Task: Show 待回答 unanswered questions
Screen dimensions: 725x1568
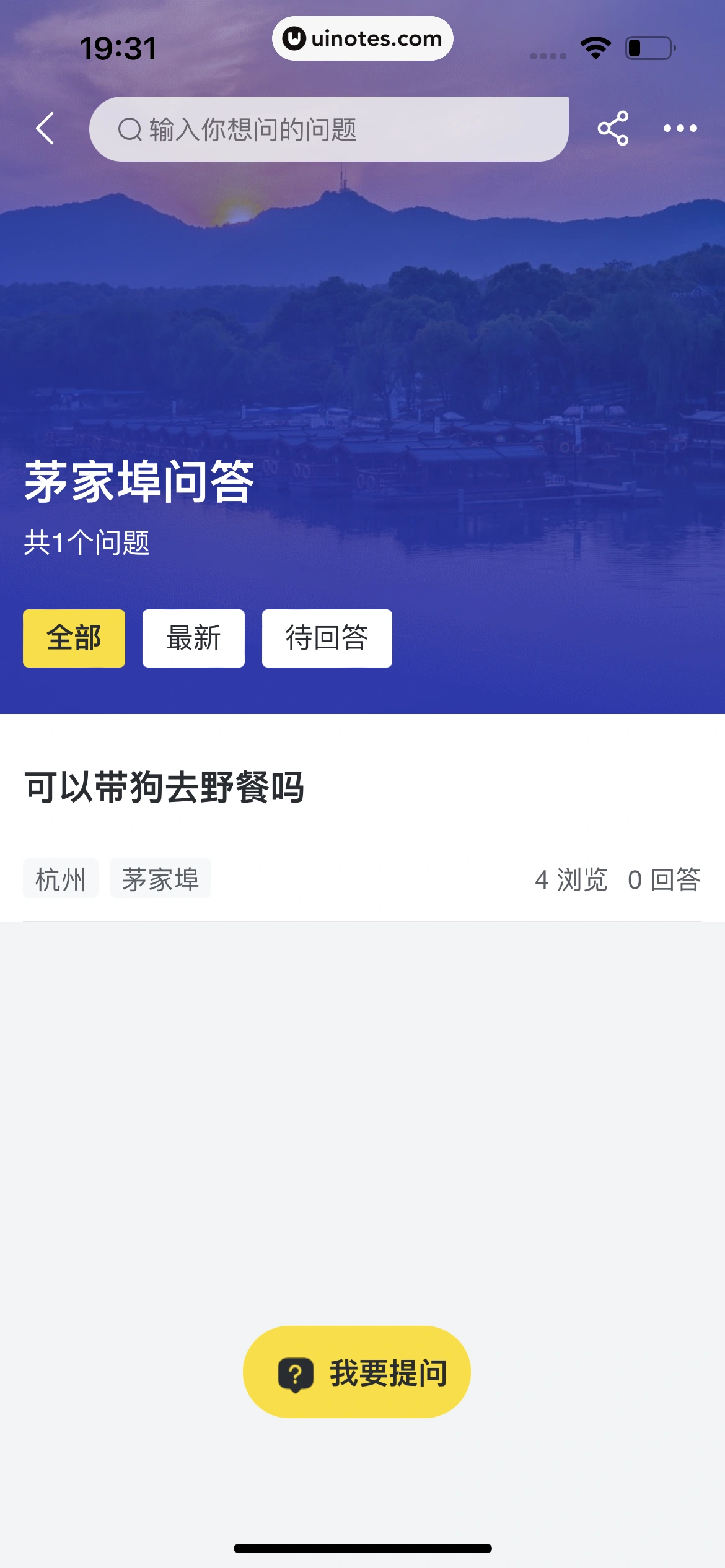Action: click(327, 638)
